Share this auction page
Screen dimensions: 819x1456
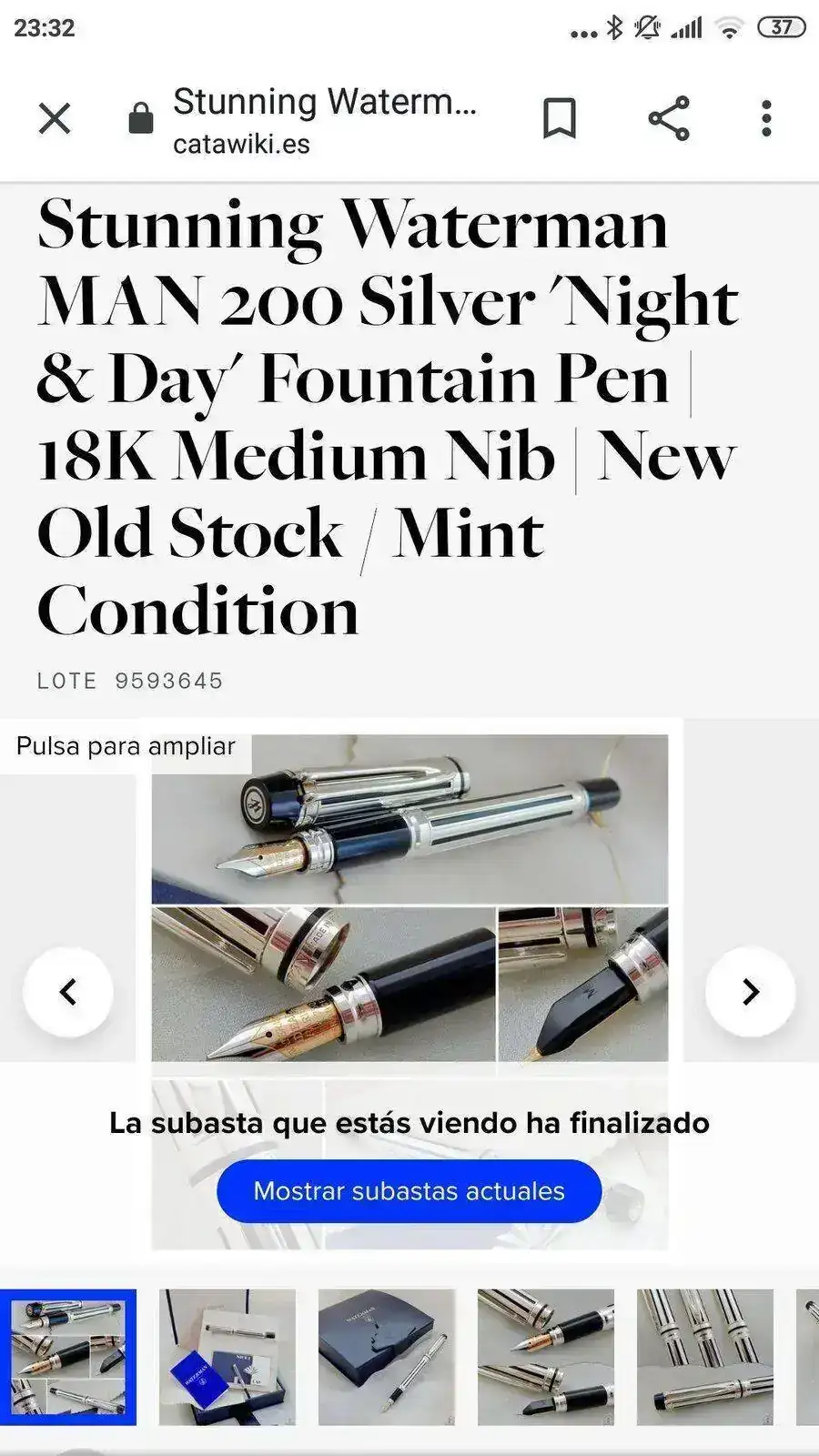point(669,118)
